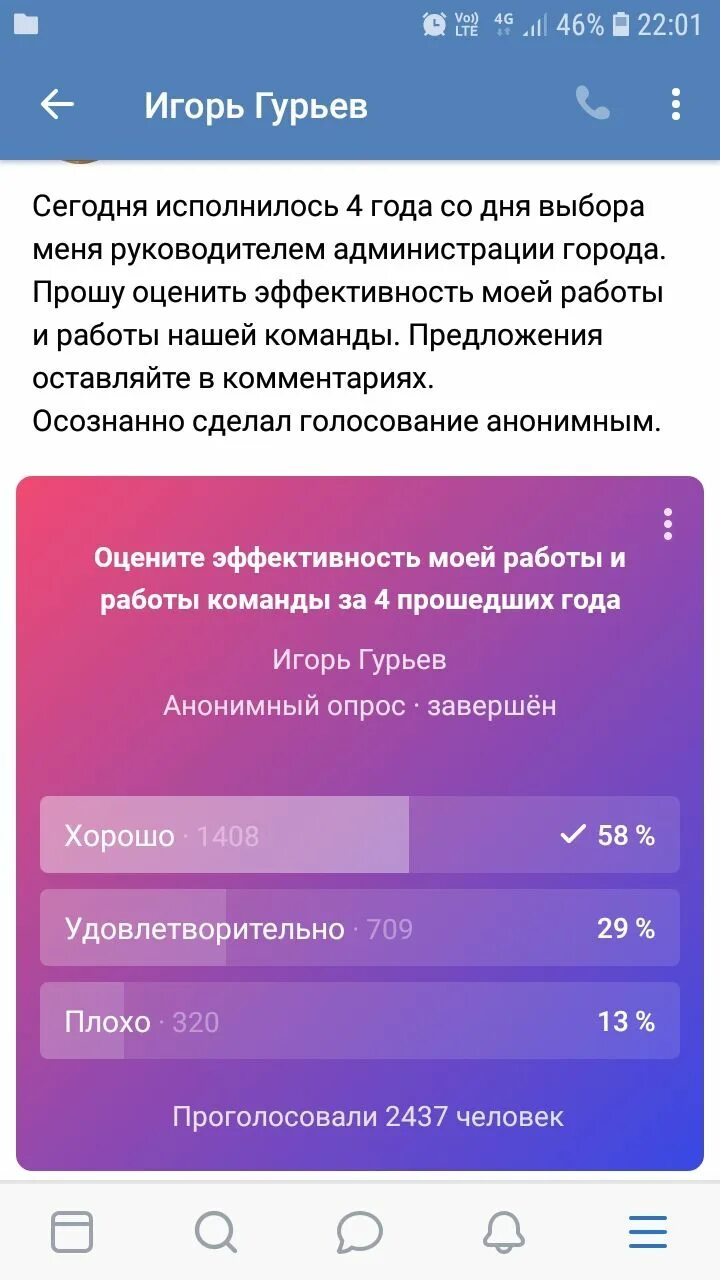Open the Search tab in bottom navigation
Image resolution: width=720 pixels, height=1280 pixels.
(x=215, y=1232)
